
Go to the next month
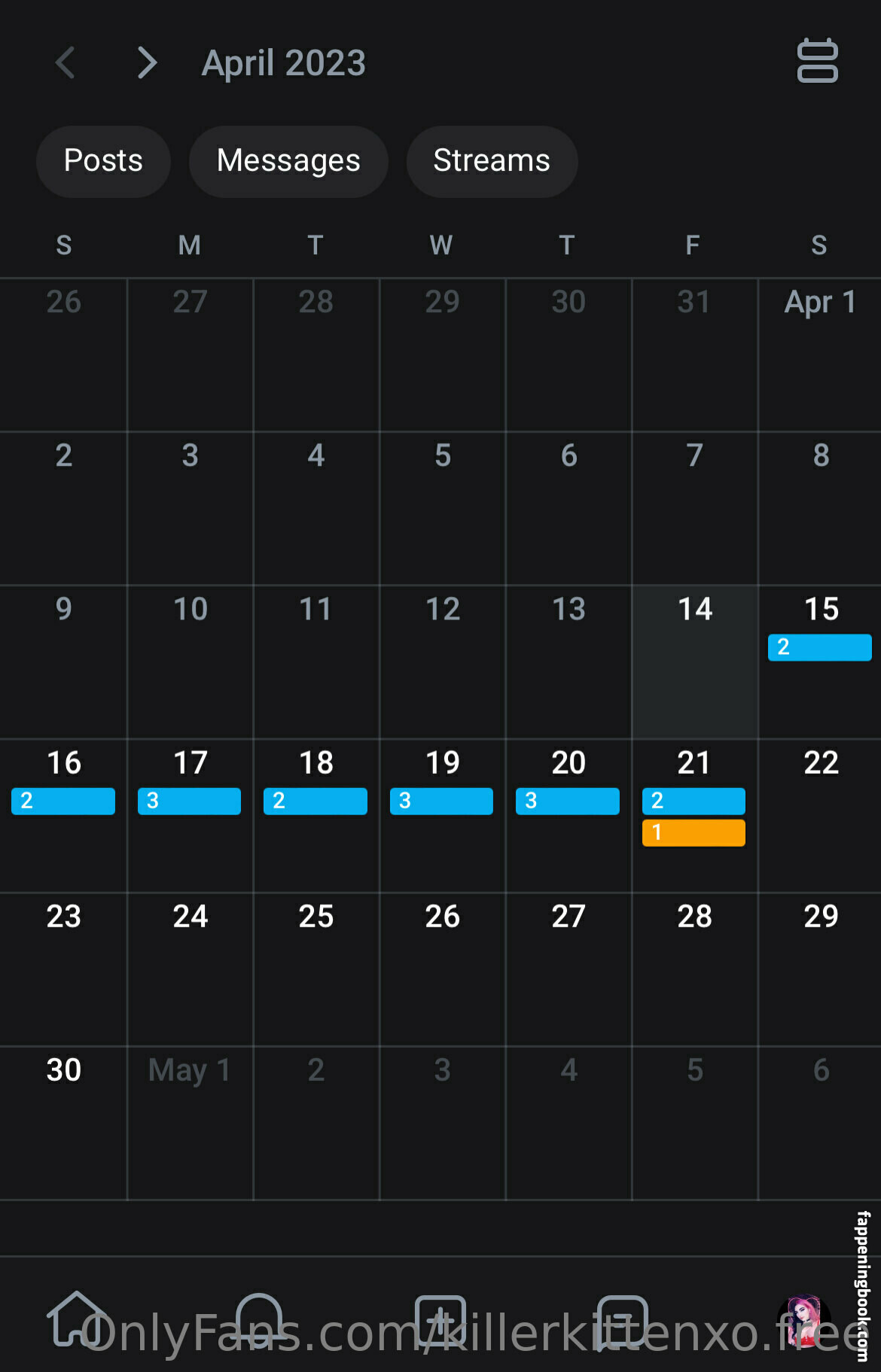[x=148, y=62]
